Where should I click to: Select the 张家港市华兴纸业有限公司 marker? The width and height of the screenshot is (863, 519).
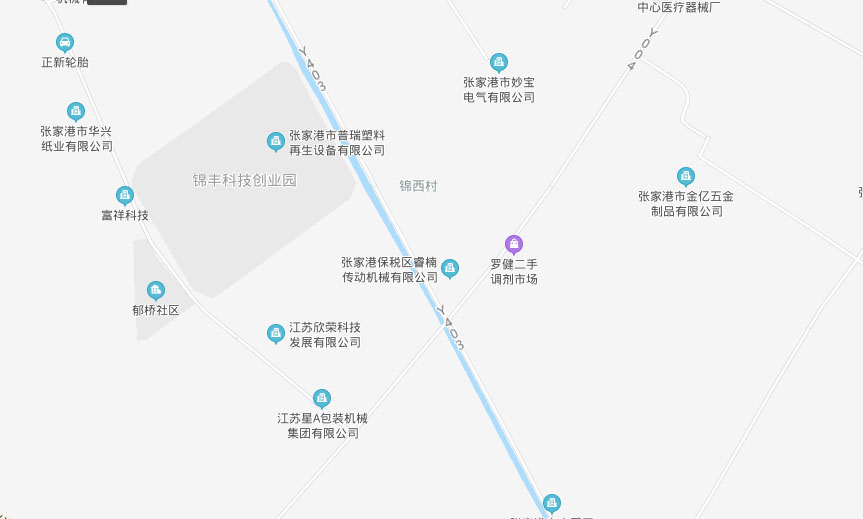pos(75,110)
